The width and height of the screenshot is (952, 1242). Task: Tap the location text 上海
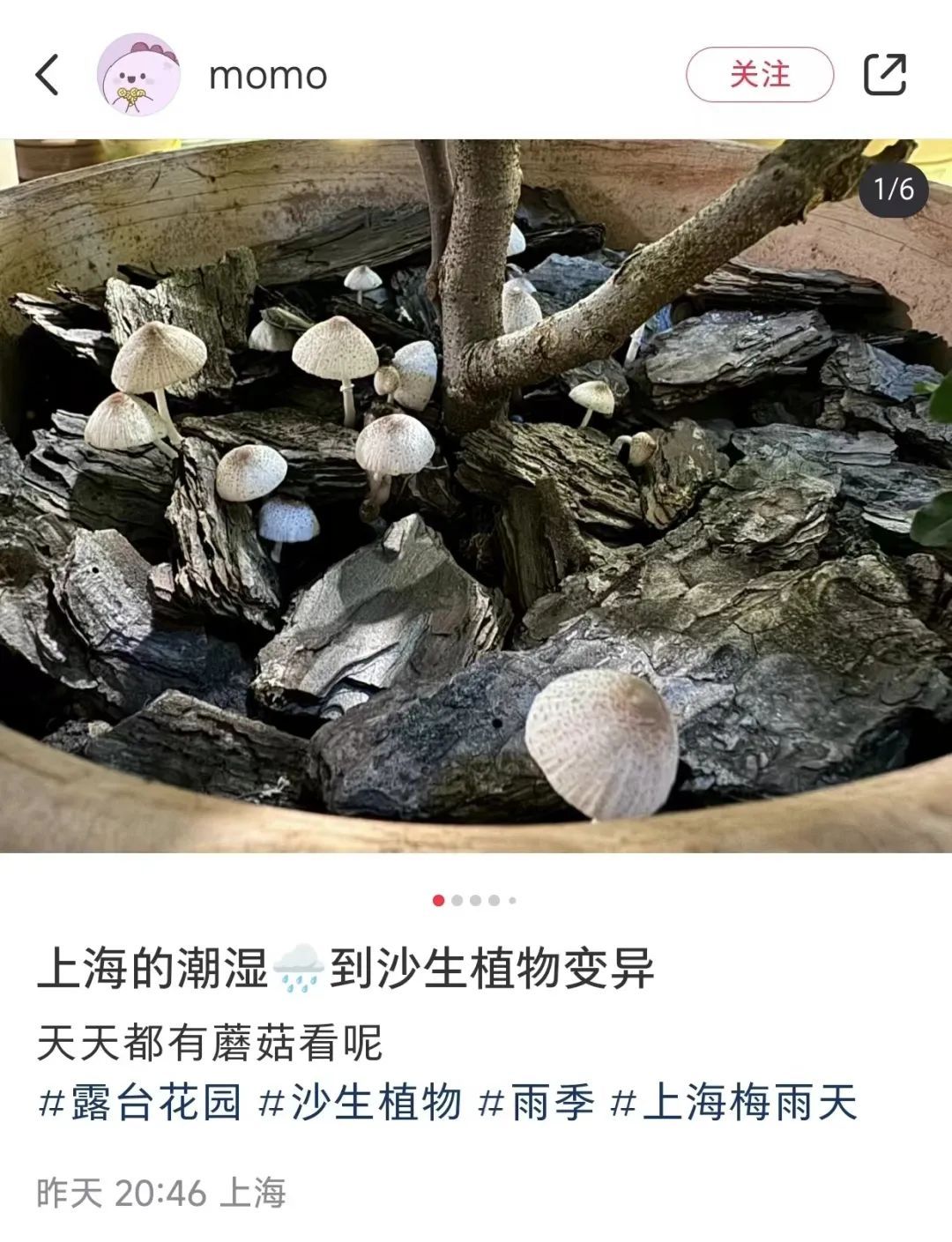(x=255, y=1188)
